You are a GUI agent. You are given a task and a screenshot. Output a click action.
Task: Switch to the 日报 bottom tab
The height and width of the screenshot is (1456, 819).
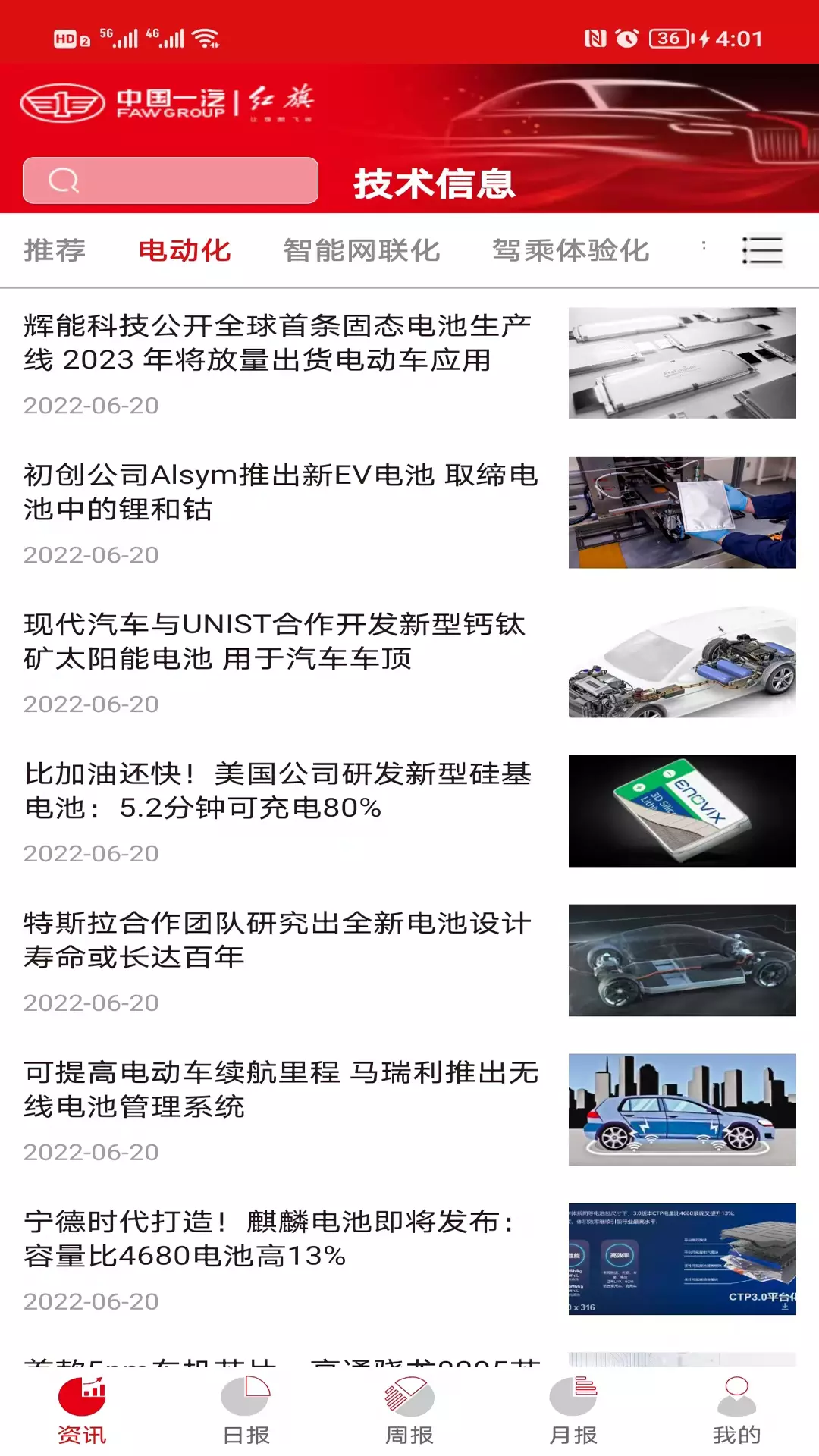point(246,1411)
